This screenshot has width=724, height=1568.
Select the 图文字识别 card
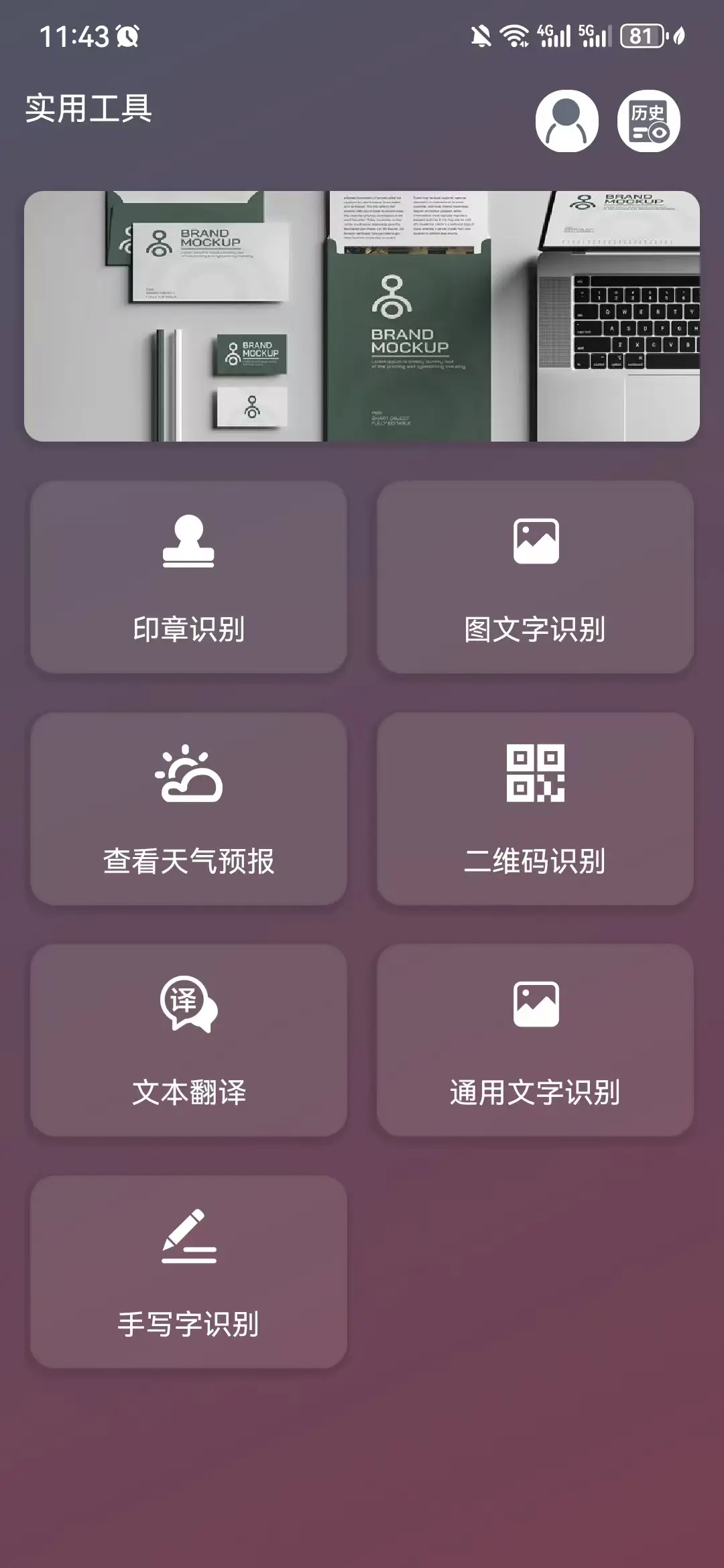pyautogui.click(x=535, y=577)
